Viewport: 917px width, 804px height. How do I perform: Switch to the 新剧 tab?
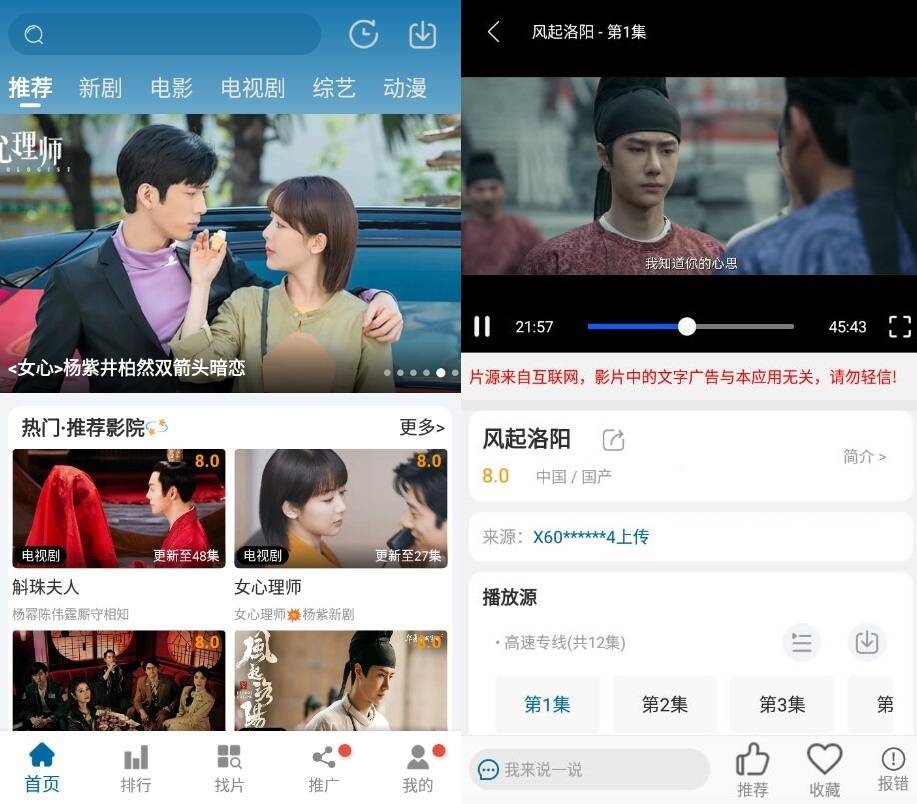point(100,88)
